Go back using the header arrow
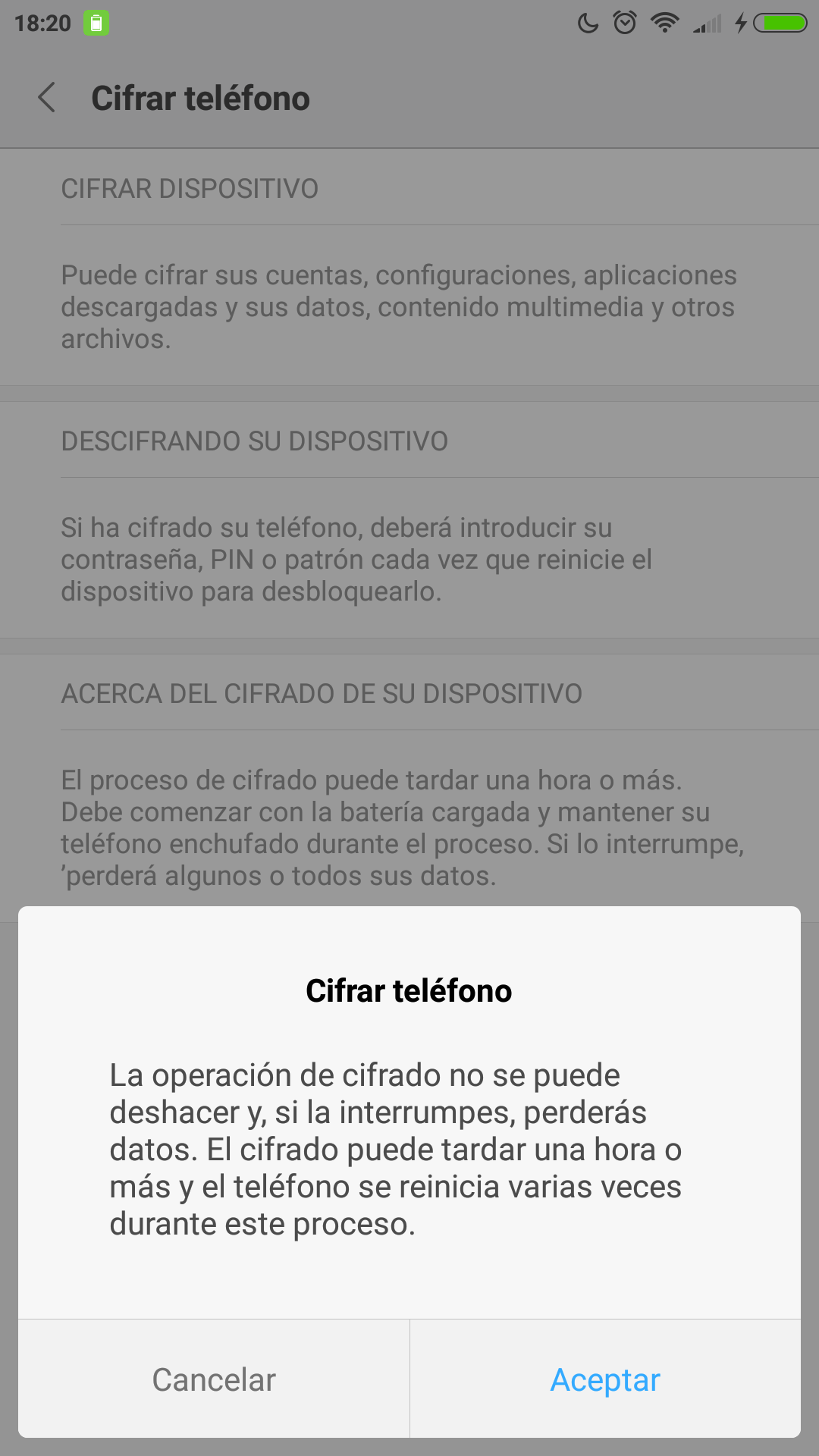819x1456 pixels. click(47, 98)
